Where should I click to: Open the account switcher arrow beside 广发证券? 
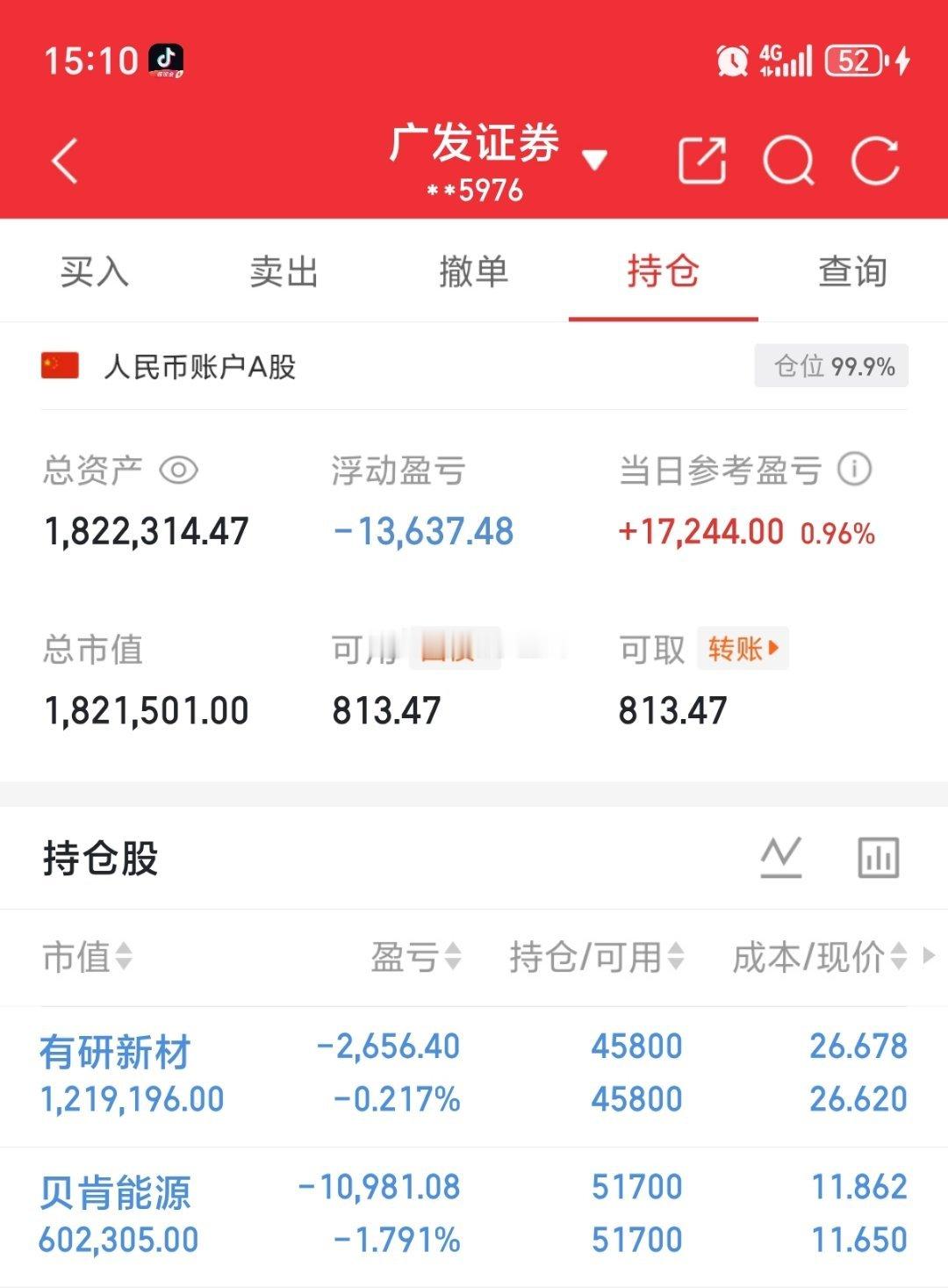(x=597, y=160)
